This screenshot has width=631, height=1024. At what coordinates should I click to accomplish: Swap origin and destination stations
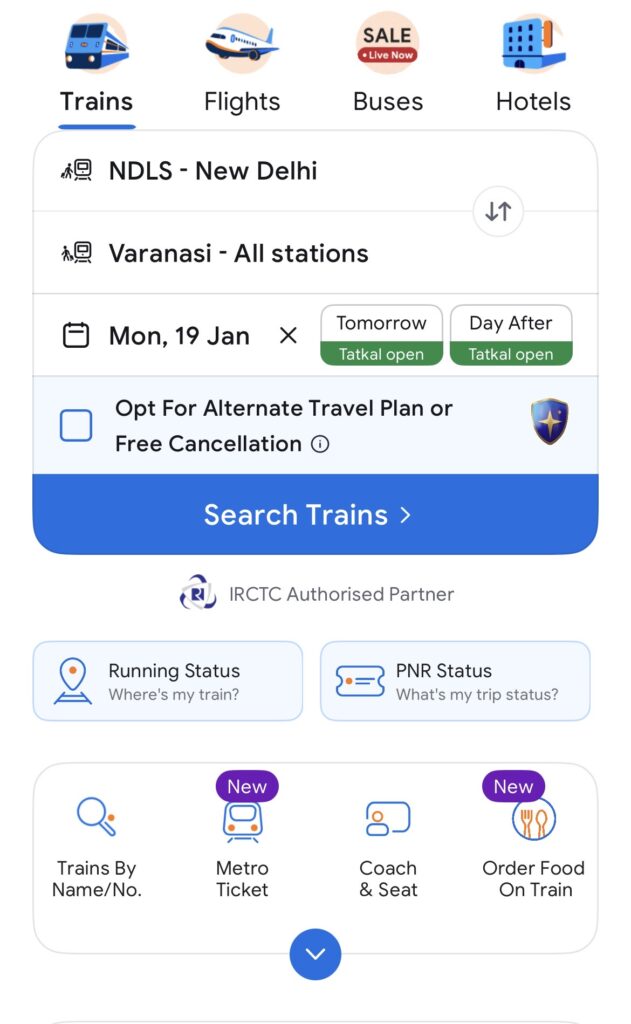point(498,211)
